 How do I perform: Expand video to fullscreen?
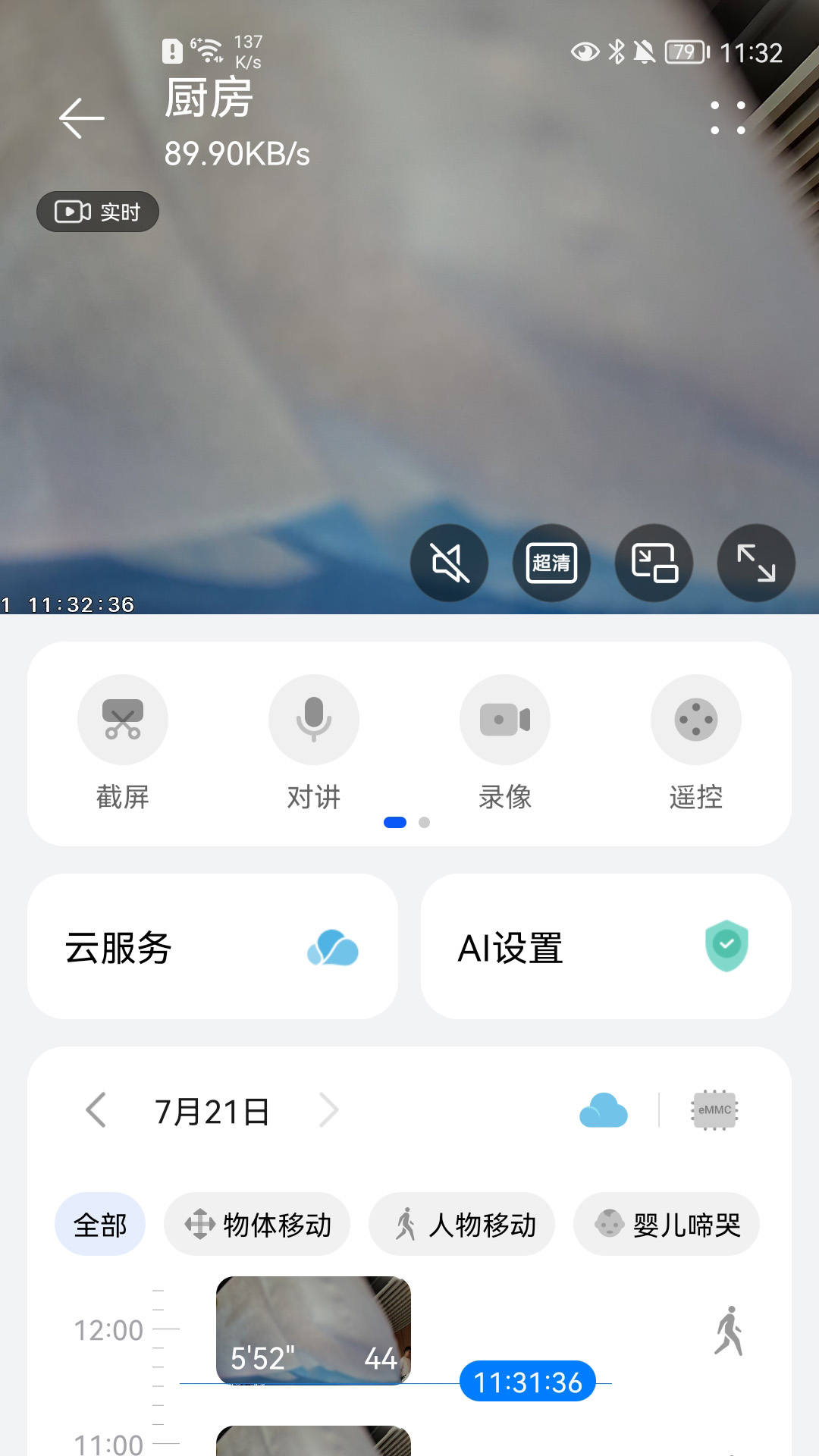[x=756, y=563]
